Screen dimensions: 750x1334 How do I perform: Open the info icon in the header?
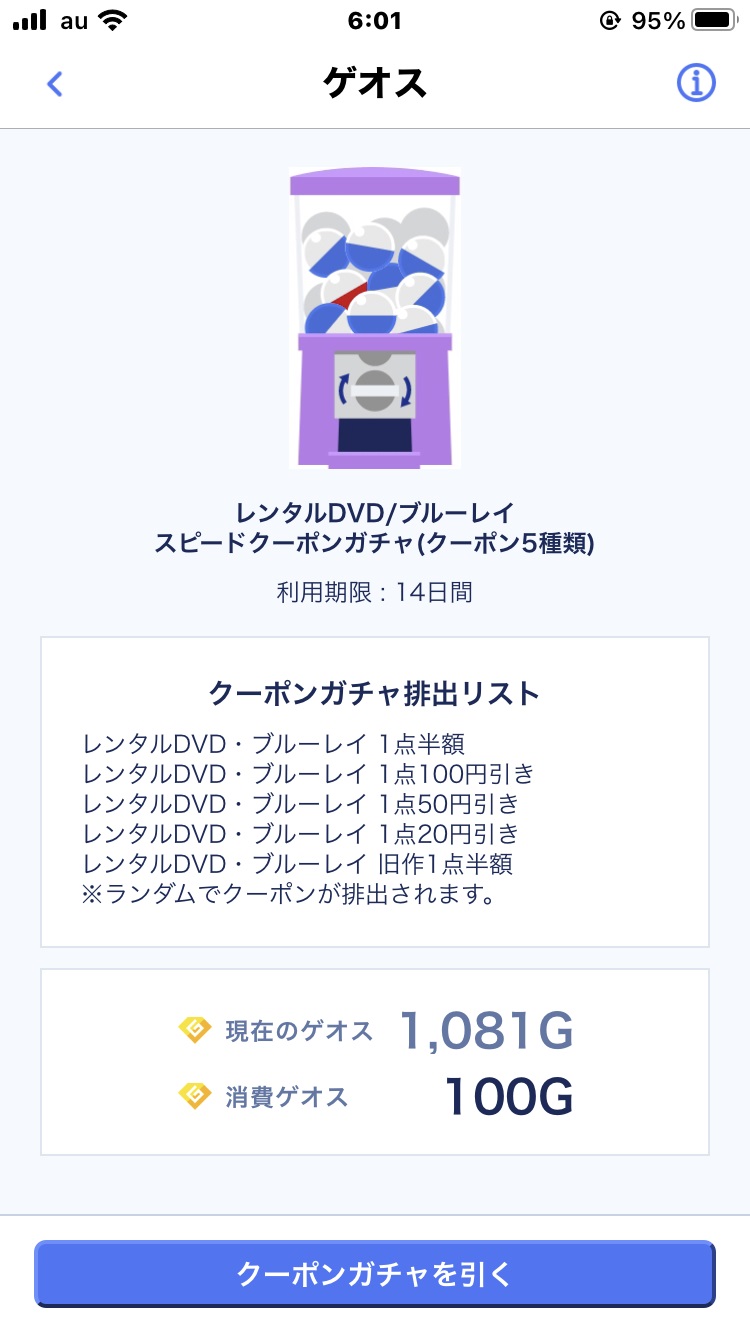tap(696, 84)
